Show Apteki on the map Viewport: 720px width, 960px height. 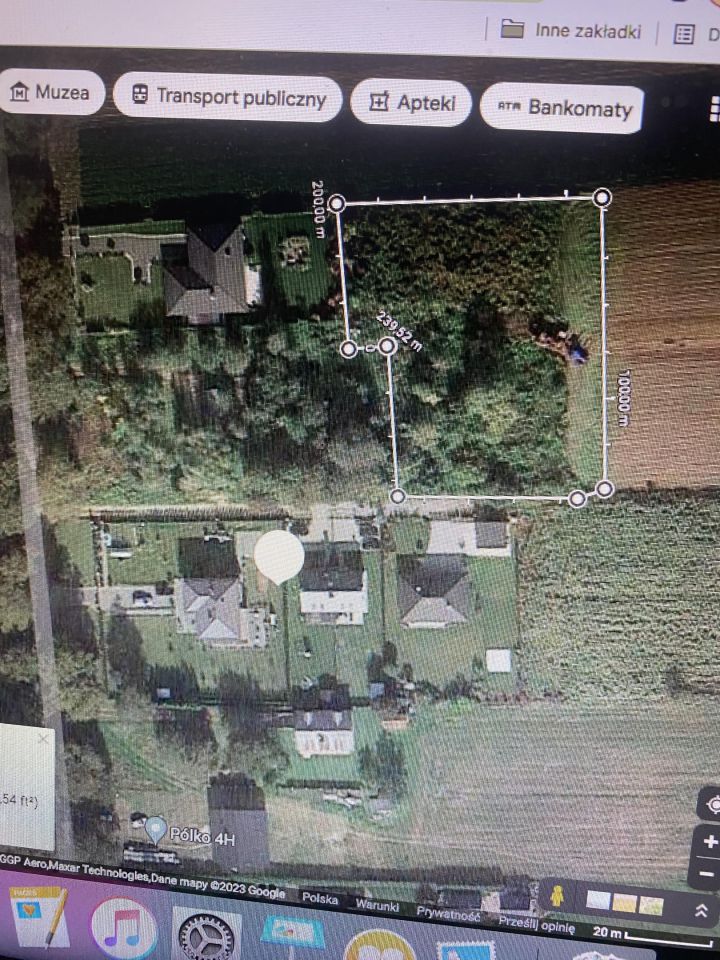pyautogui.click(x=412, y=102)
